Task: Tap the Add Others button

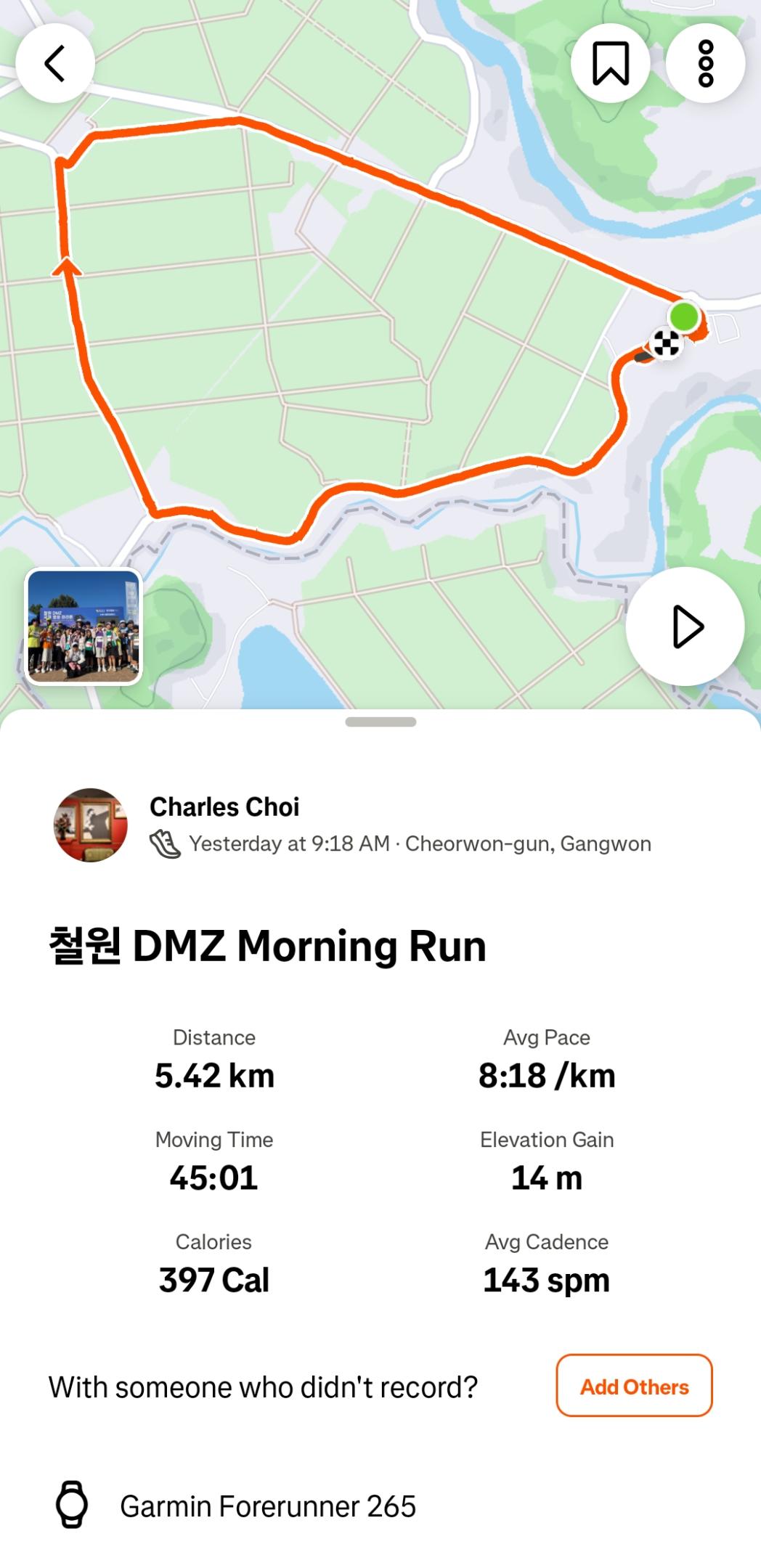Action: (x=634, y=1386)
